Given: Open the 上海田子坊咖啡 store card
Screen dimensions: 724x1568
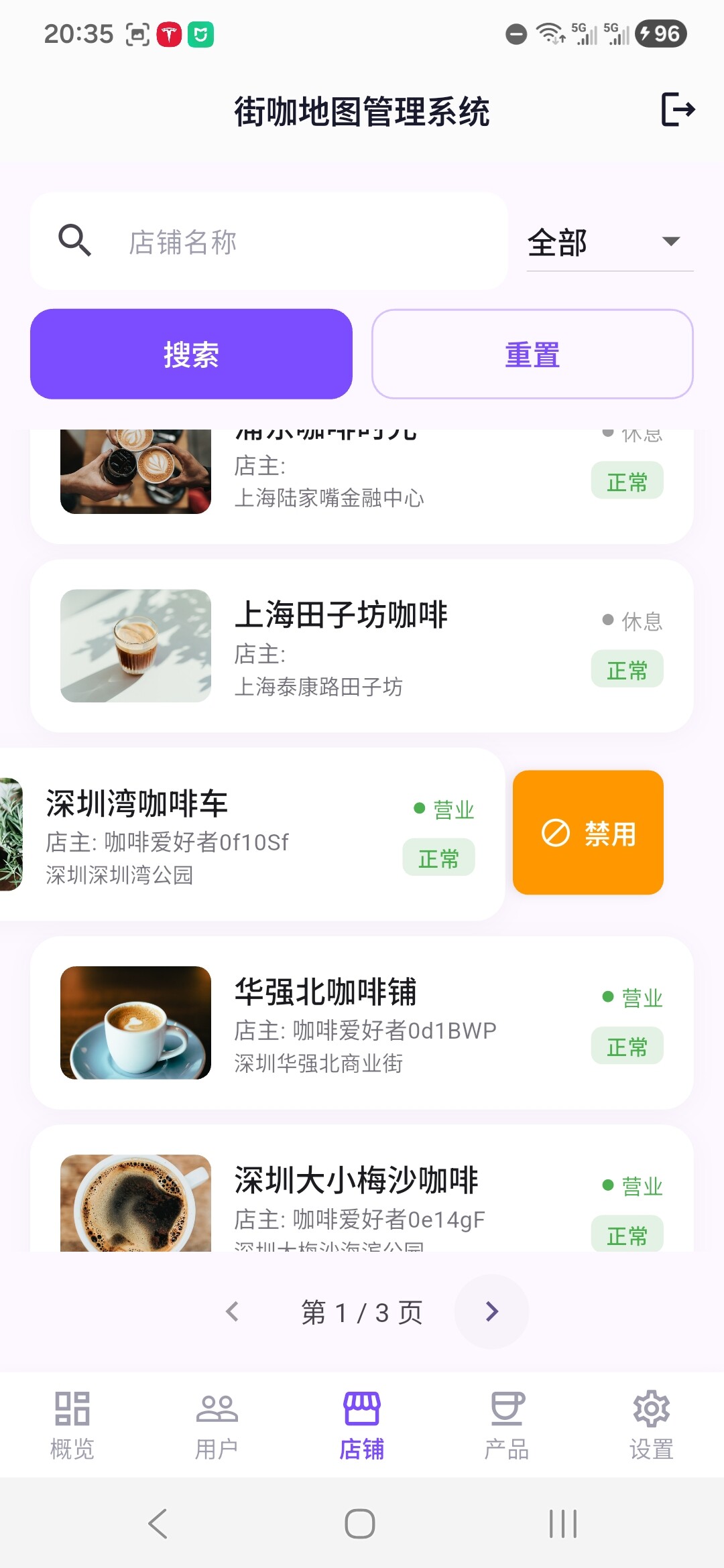Looking at the screenshot, I should click(x=362, y=646).
